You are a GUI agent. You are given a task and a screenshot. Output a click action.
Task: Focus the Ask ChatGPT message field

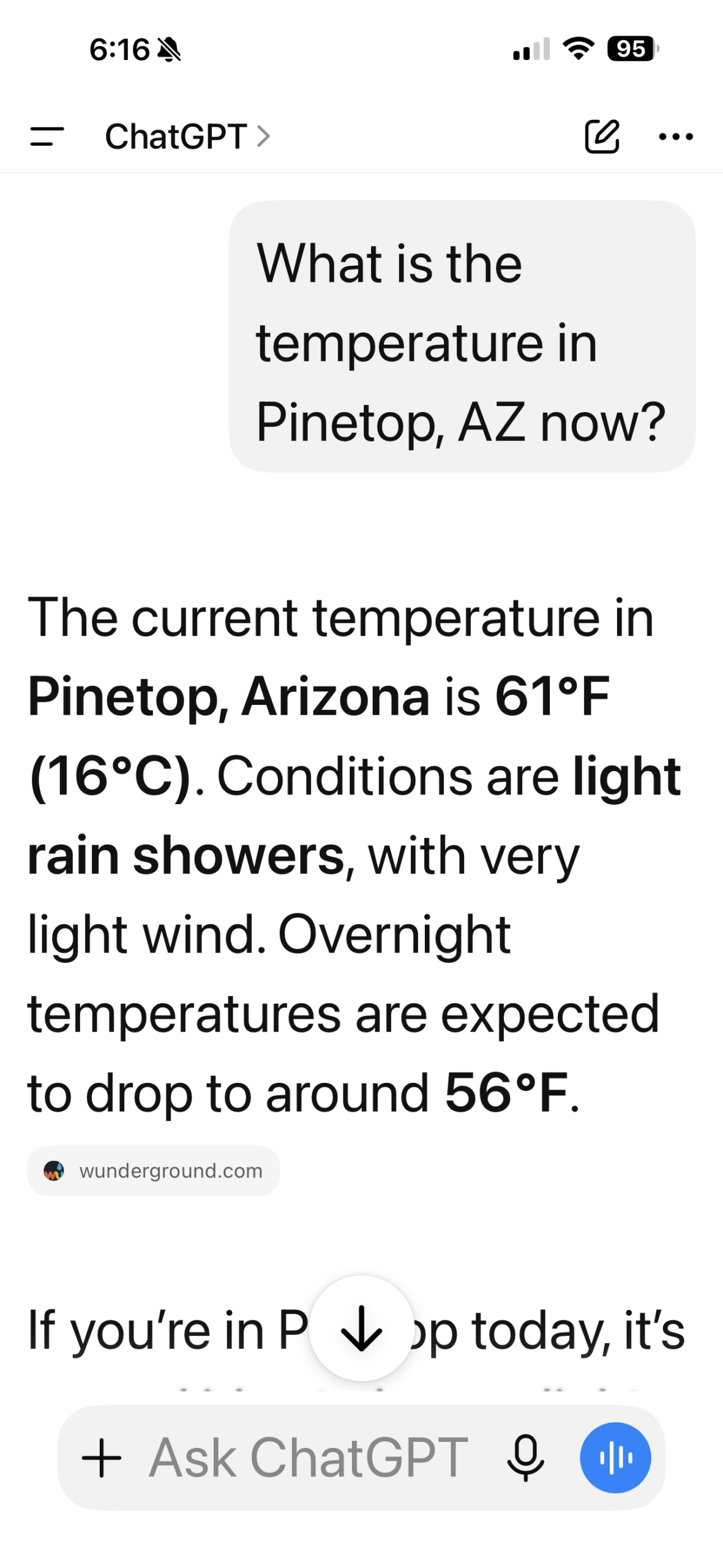click(309, 1458)
